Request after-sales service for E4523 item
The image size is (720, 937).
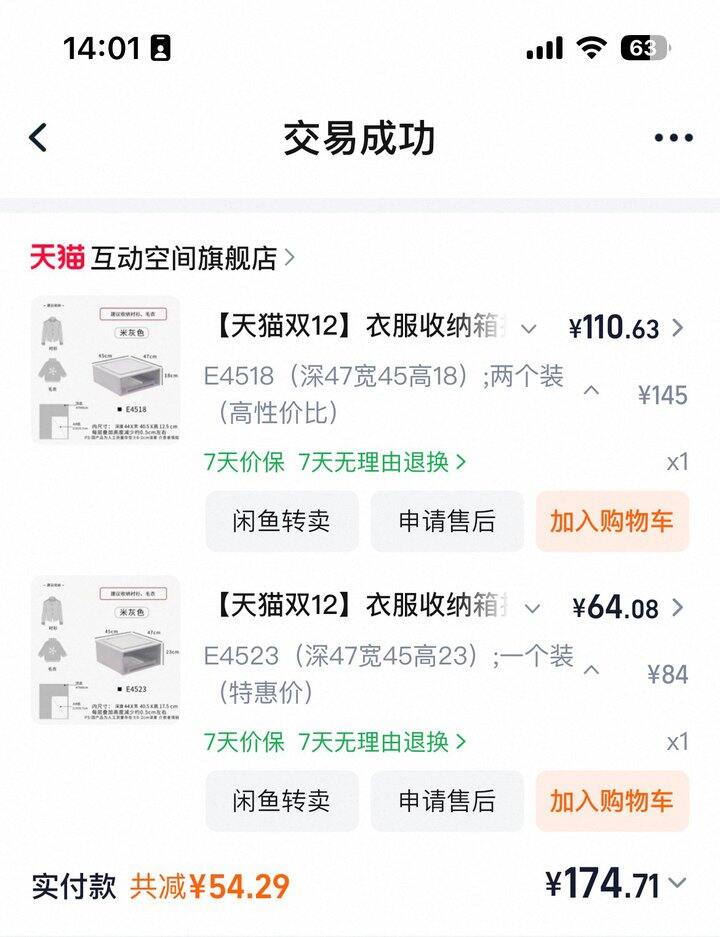447,801
